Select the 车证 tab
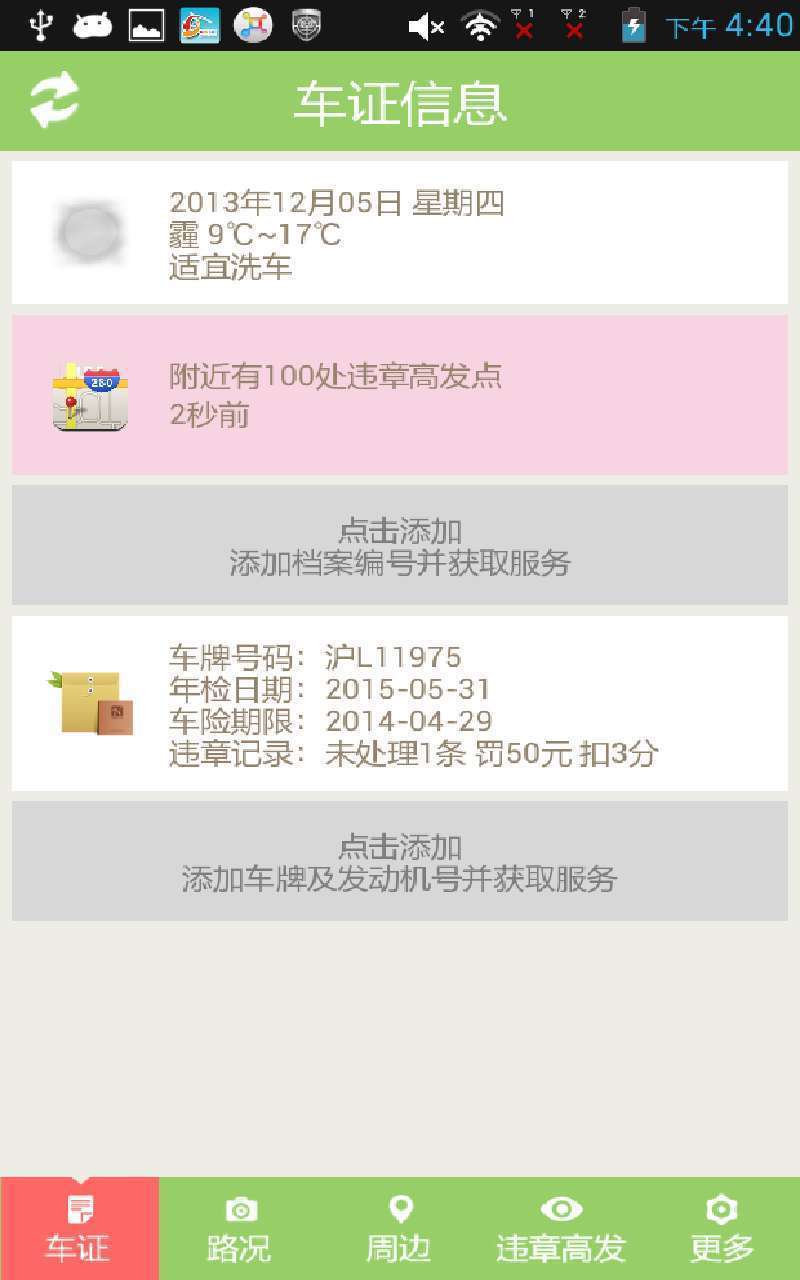 pyautogui.click(x=79, y=1229)
